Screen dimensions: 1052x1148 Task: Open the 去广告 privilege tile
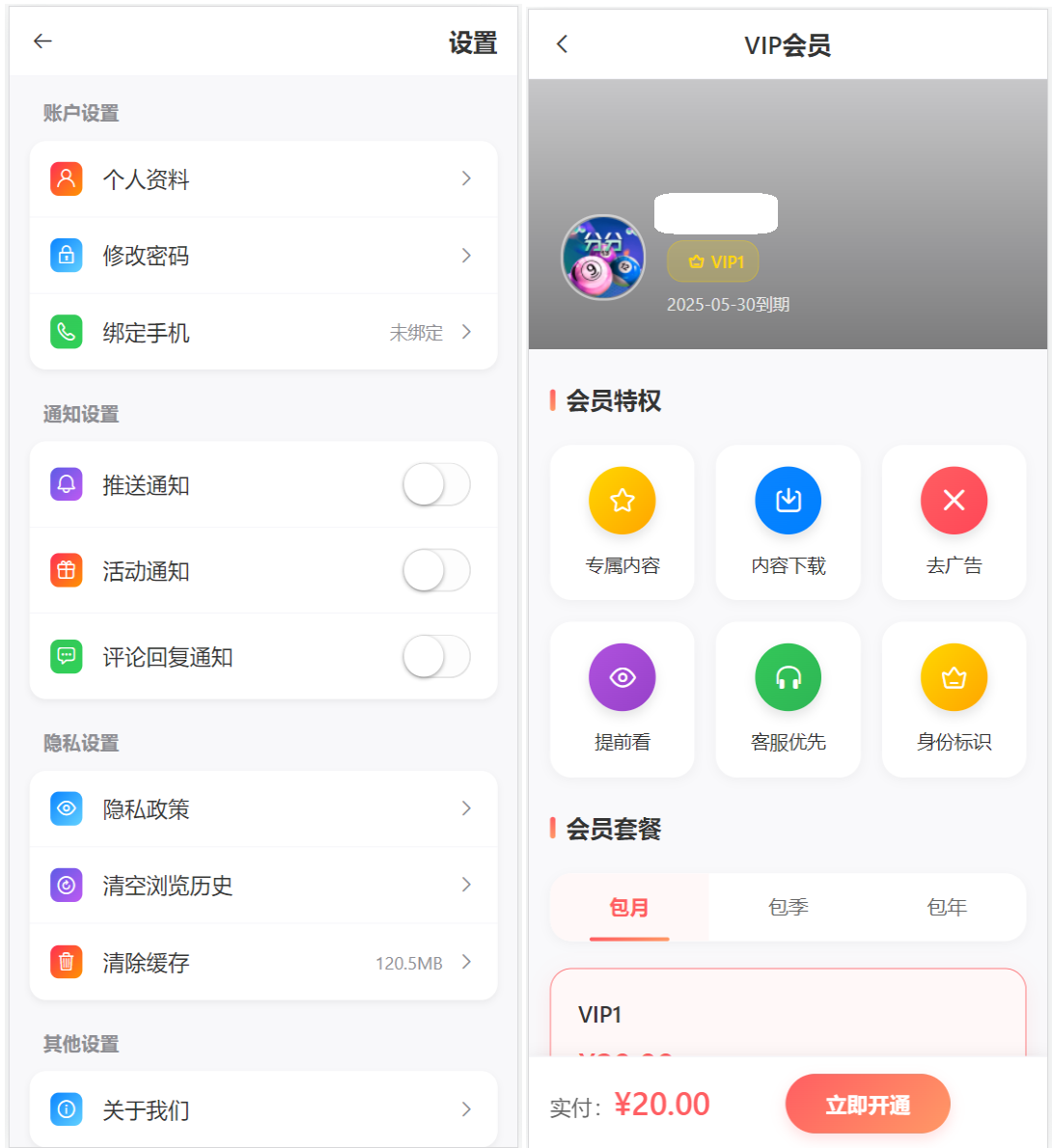coord(954,522)
